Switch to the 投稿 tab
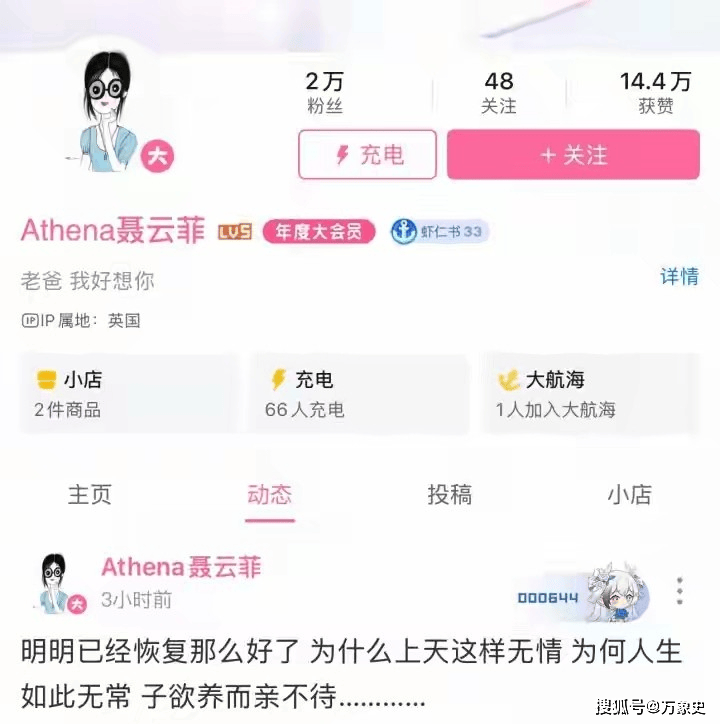Viewport: 720px width, 724px height. coord(449,494)
